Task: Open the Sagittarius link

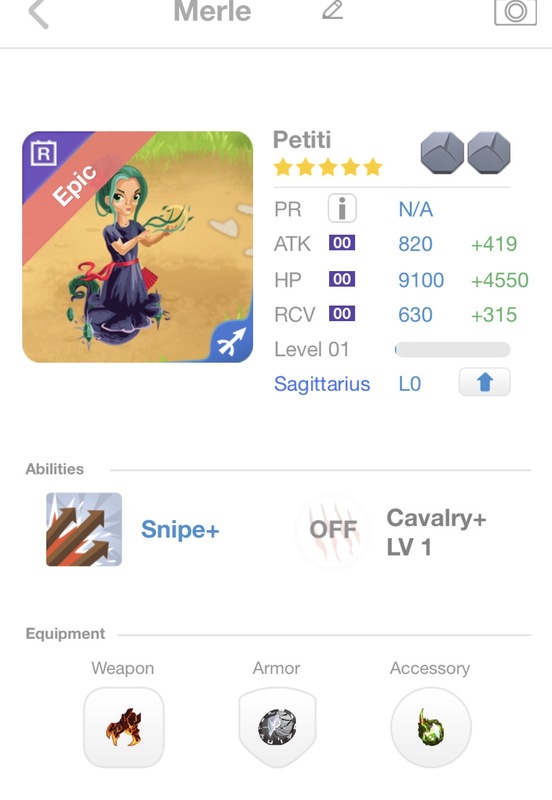Action: [x=322, y=384]
